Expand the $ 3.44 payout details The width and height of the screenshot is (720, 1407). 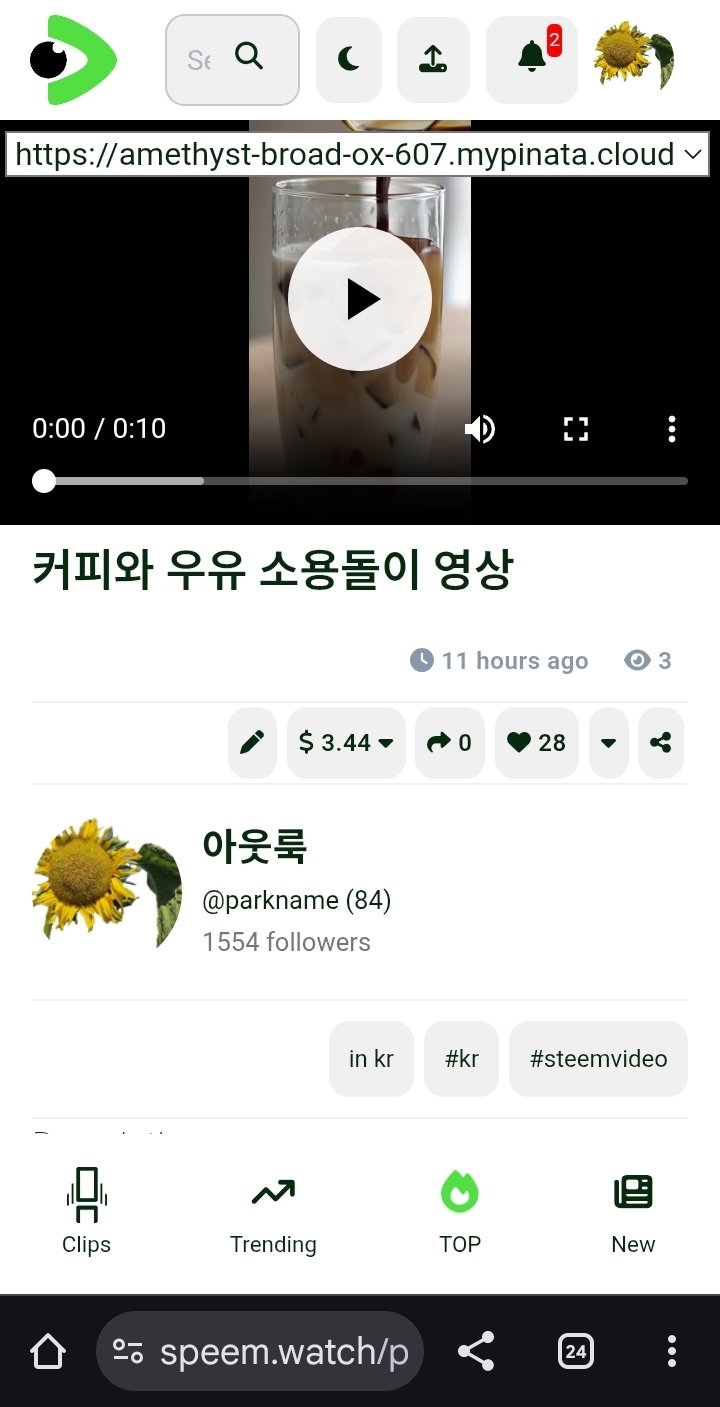(346, 742)
